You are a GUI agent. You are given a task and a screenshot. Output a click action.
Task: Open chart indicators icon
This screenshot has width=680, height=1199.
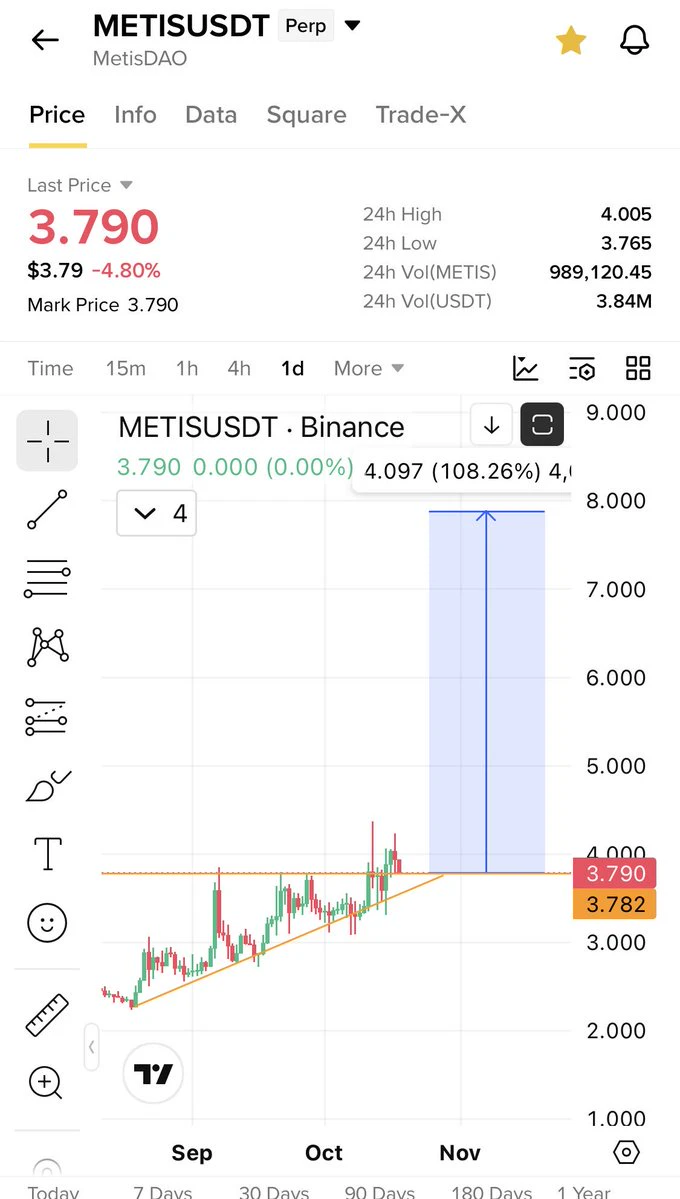[525, 369]
